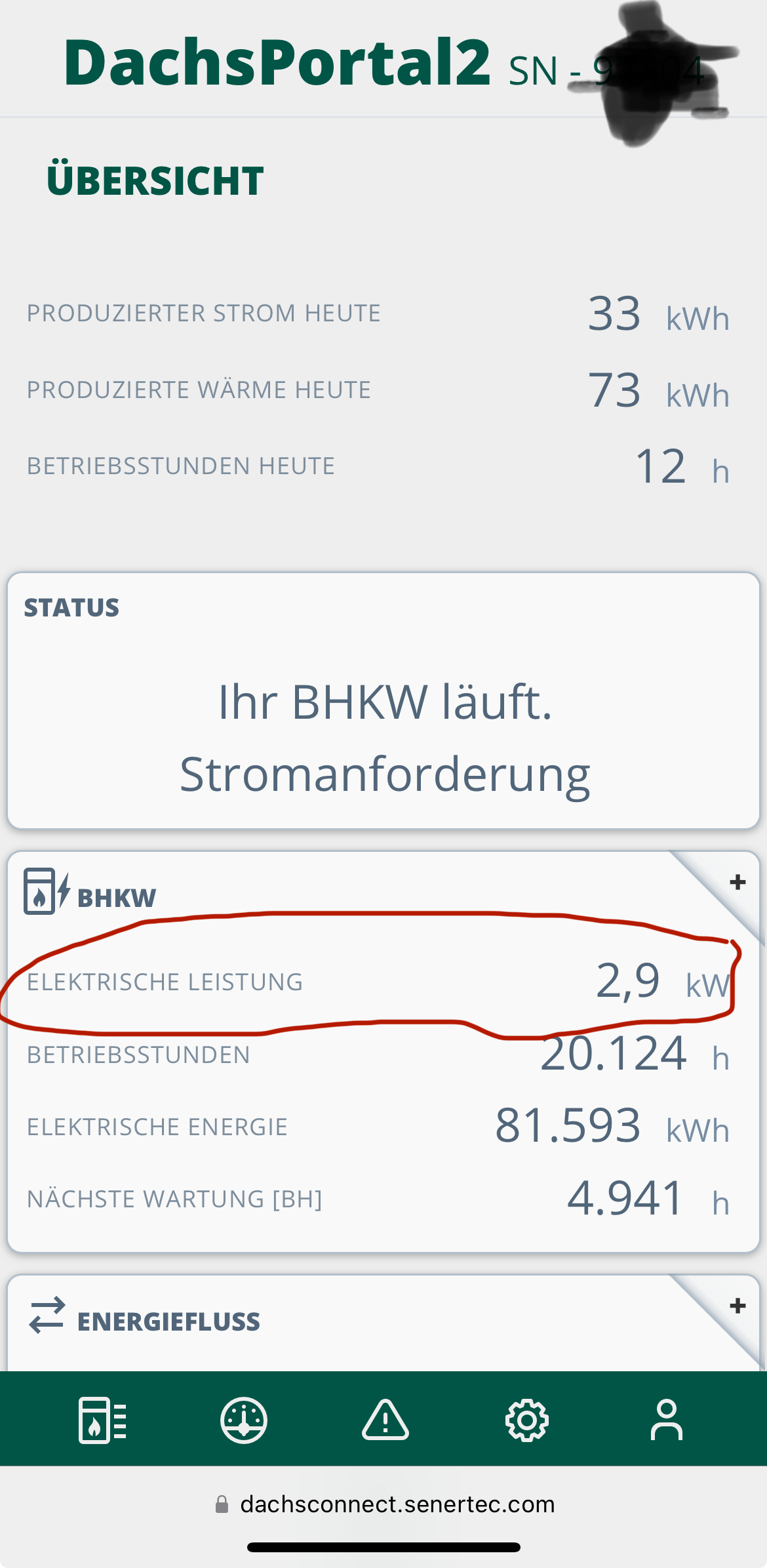Click the dachsconnect.senertec.com address
Screen dimensions: 767x1568
click(398, 1506)
